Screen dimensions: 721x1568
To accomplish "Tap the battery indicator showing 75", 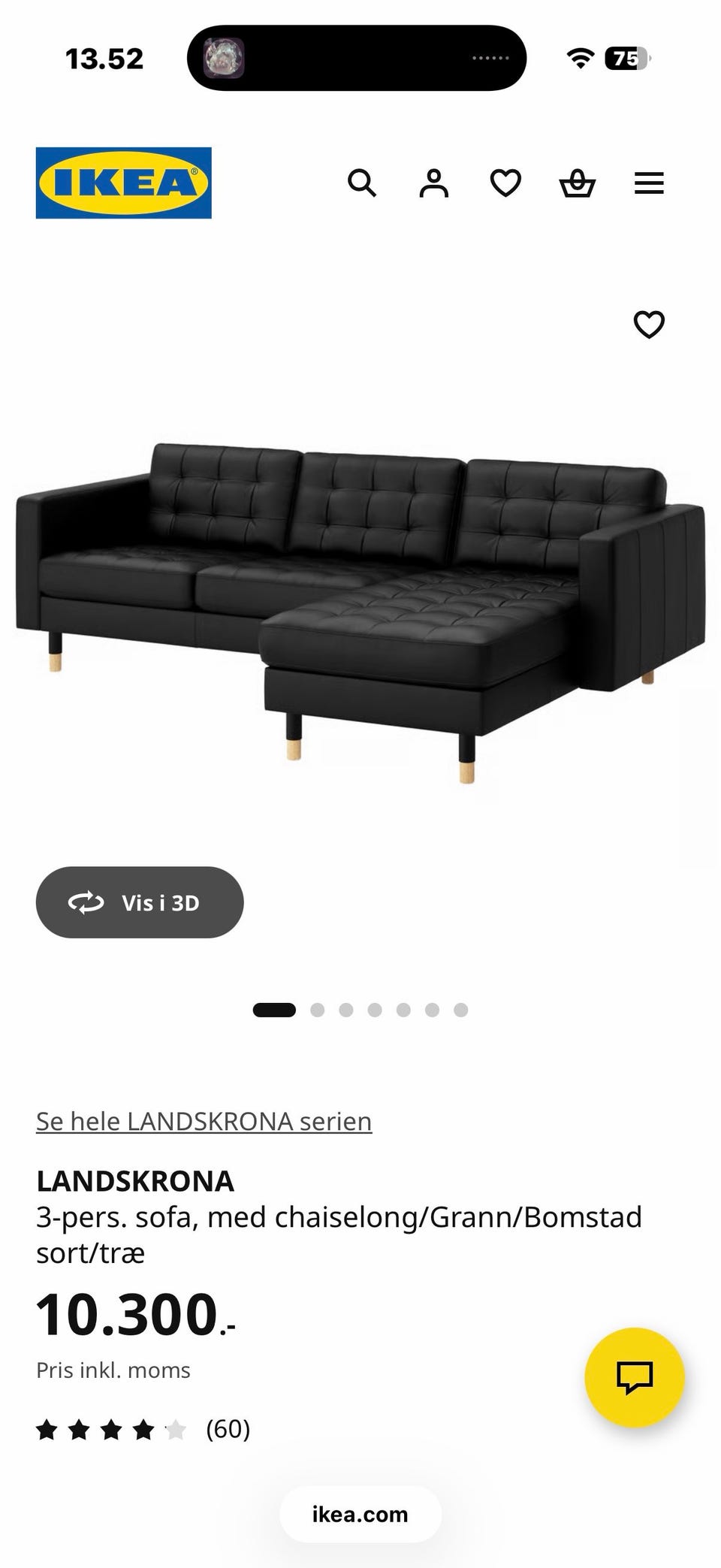I will pyautogui.click(x=628, y=57).
